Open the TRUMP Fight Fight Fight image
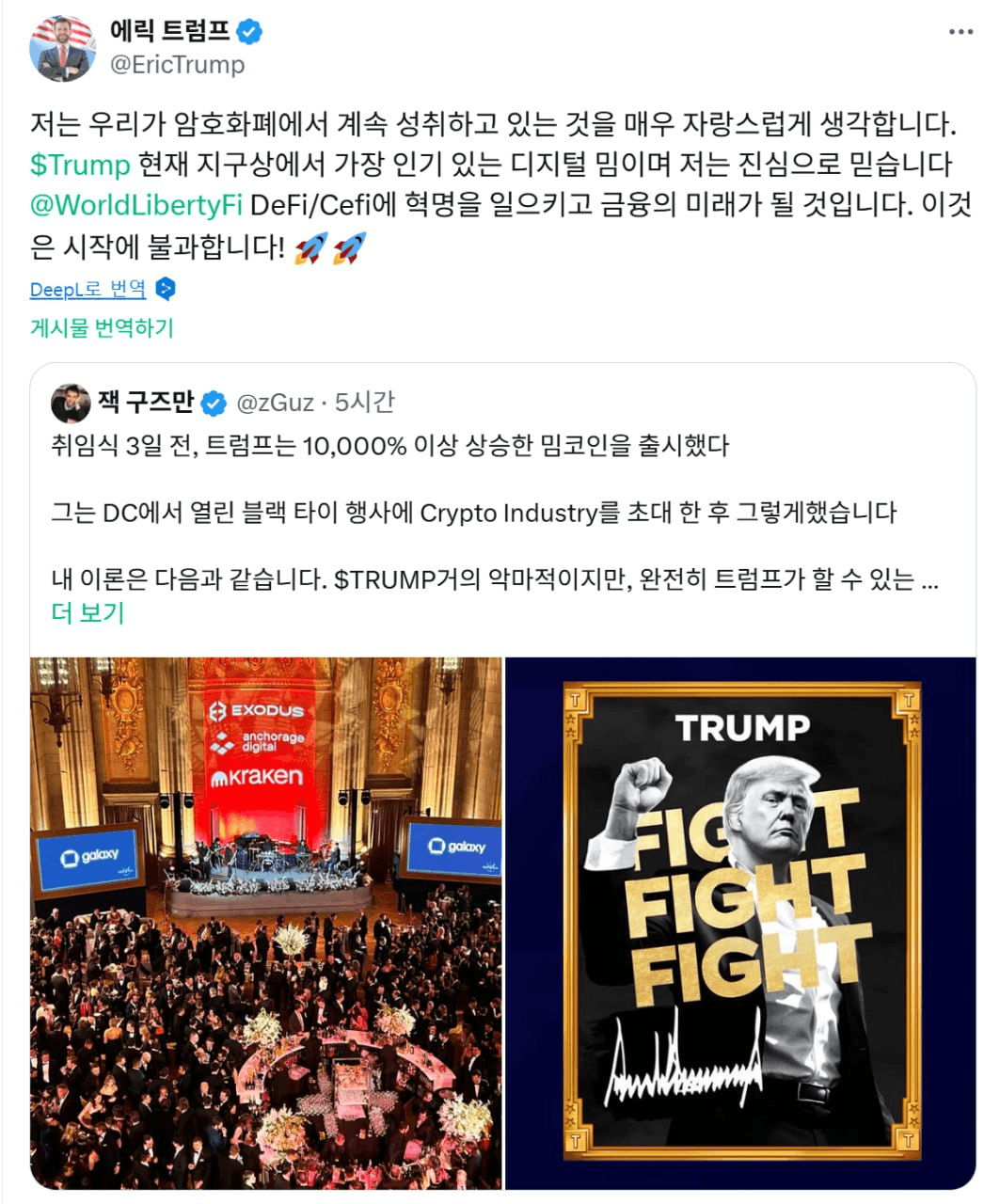This screenshot has height=1204, width=1000. pyautogui.click(x=740, y=922)
